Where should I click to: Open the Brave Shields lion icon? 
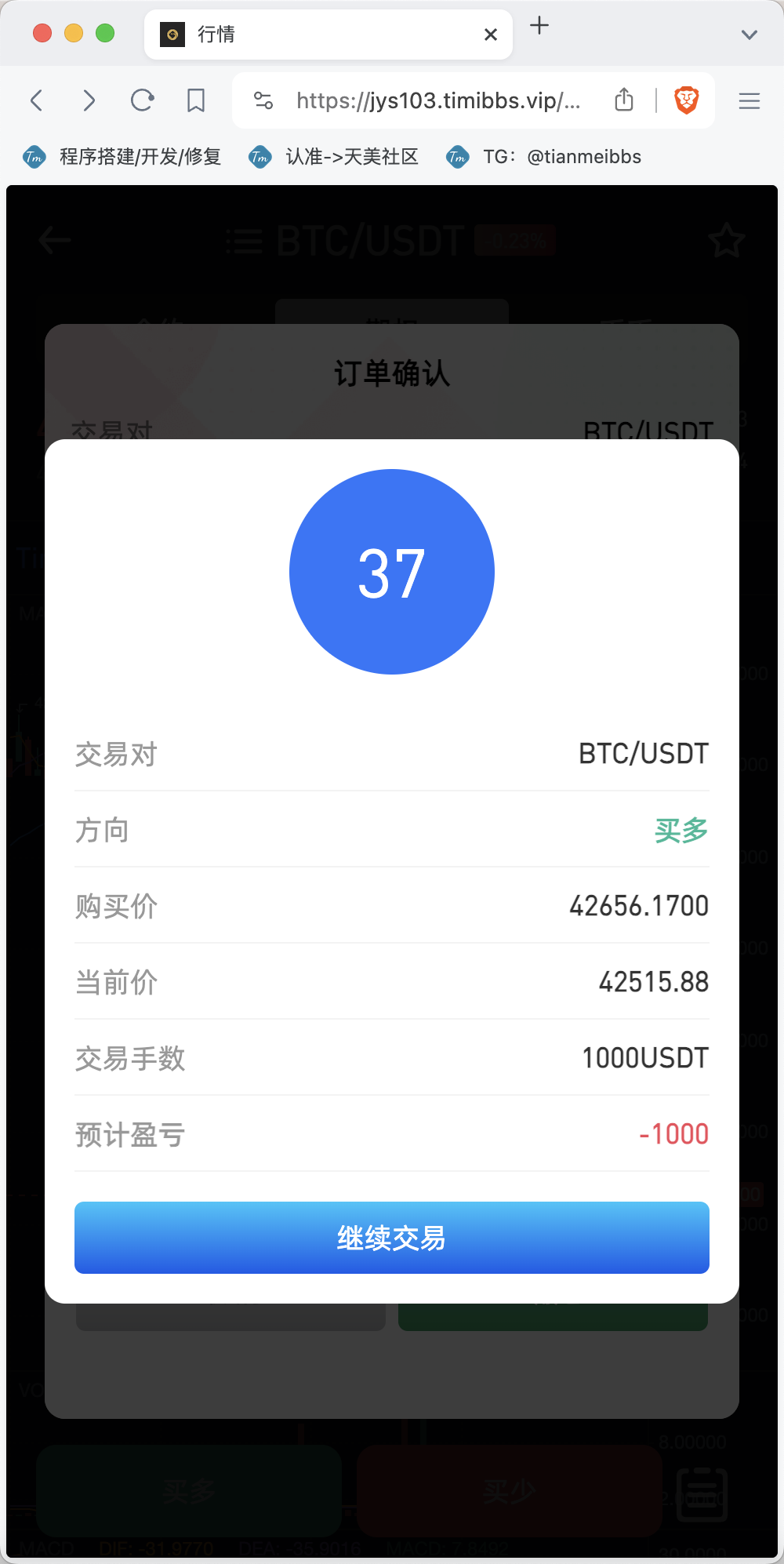[x=687, y=100]
